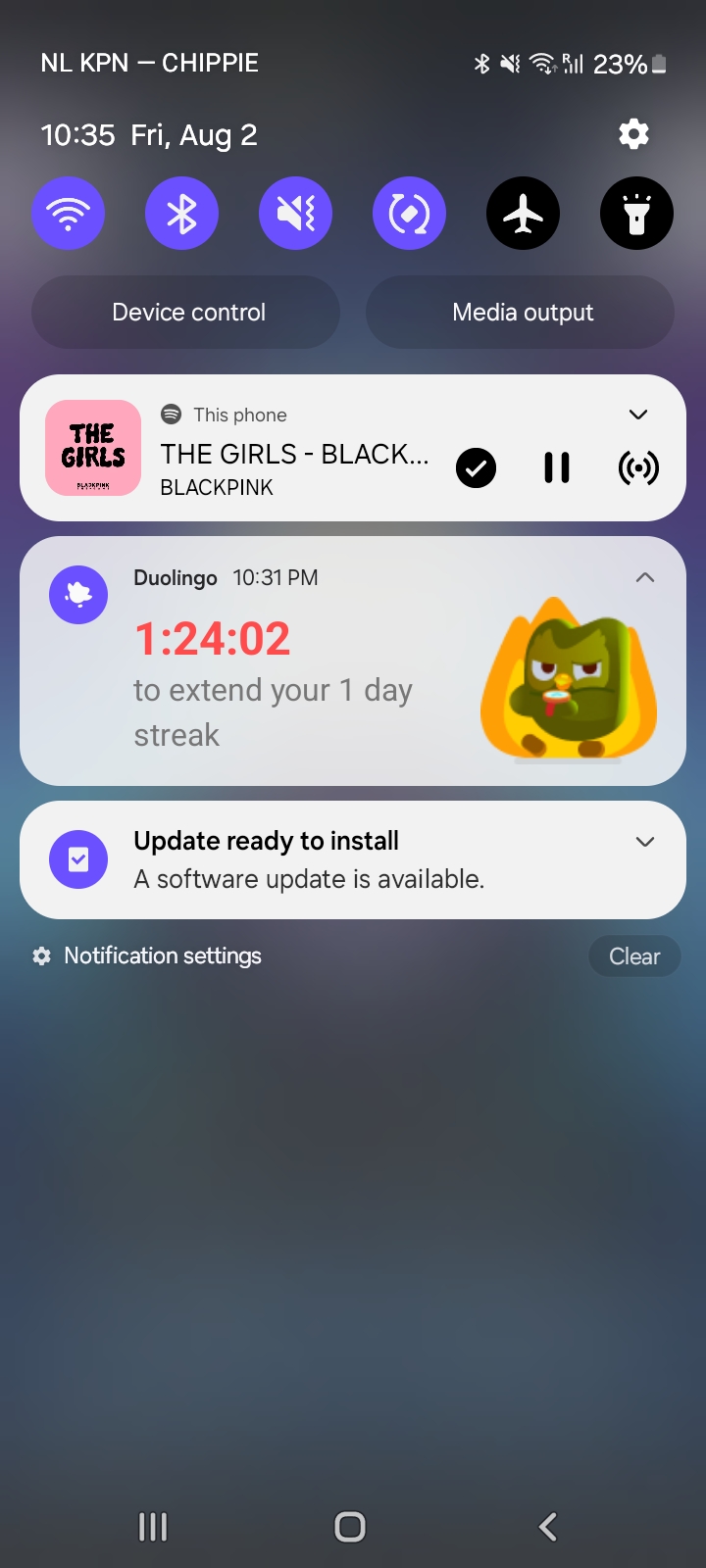
Task: Turn off Bluetooth quick setting
Action: (182, 214)
